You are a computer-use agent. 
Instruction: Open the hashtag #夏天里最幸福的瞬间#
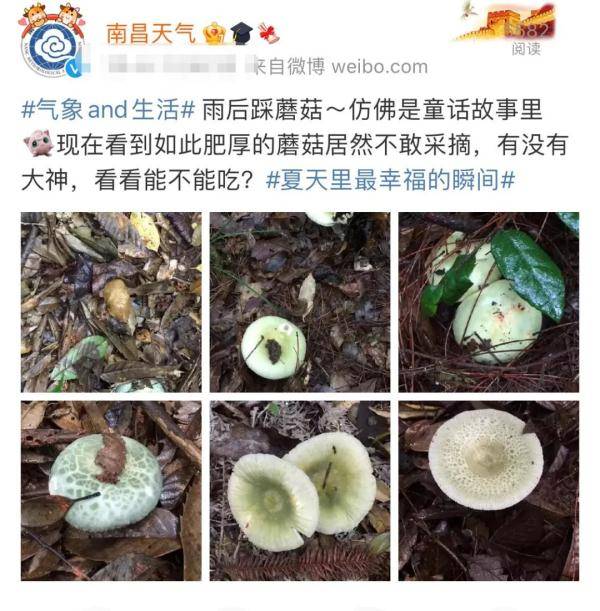coord(391,180)
